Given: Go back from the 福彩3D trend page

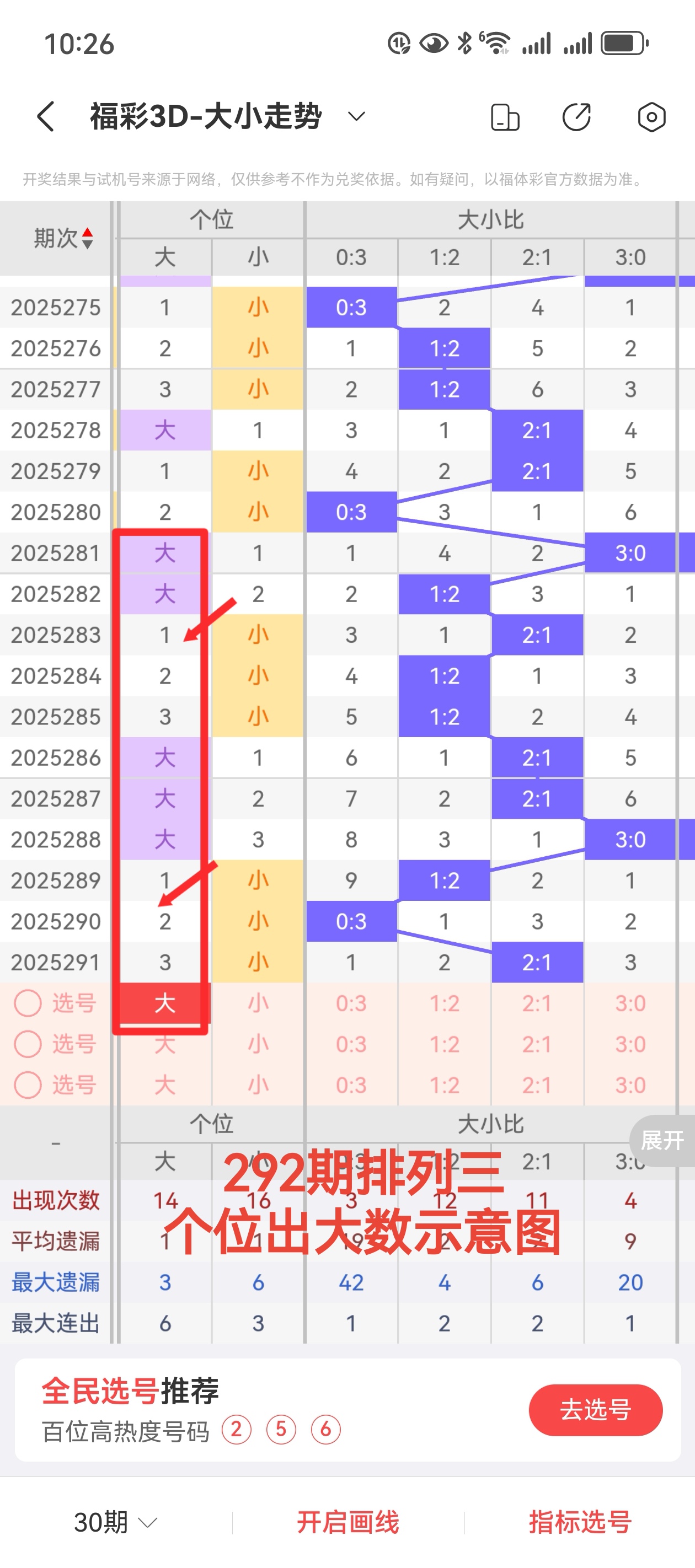Looking at the screenshot, I should click(46, 116).
